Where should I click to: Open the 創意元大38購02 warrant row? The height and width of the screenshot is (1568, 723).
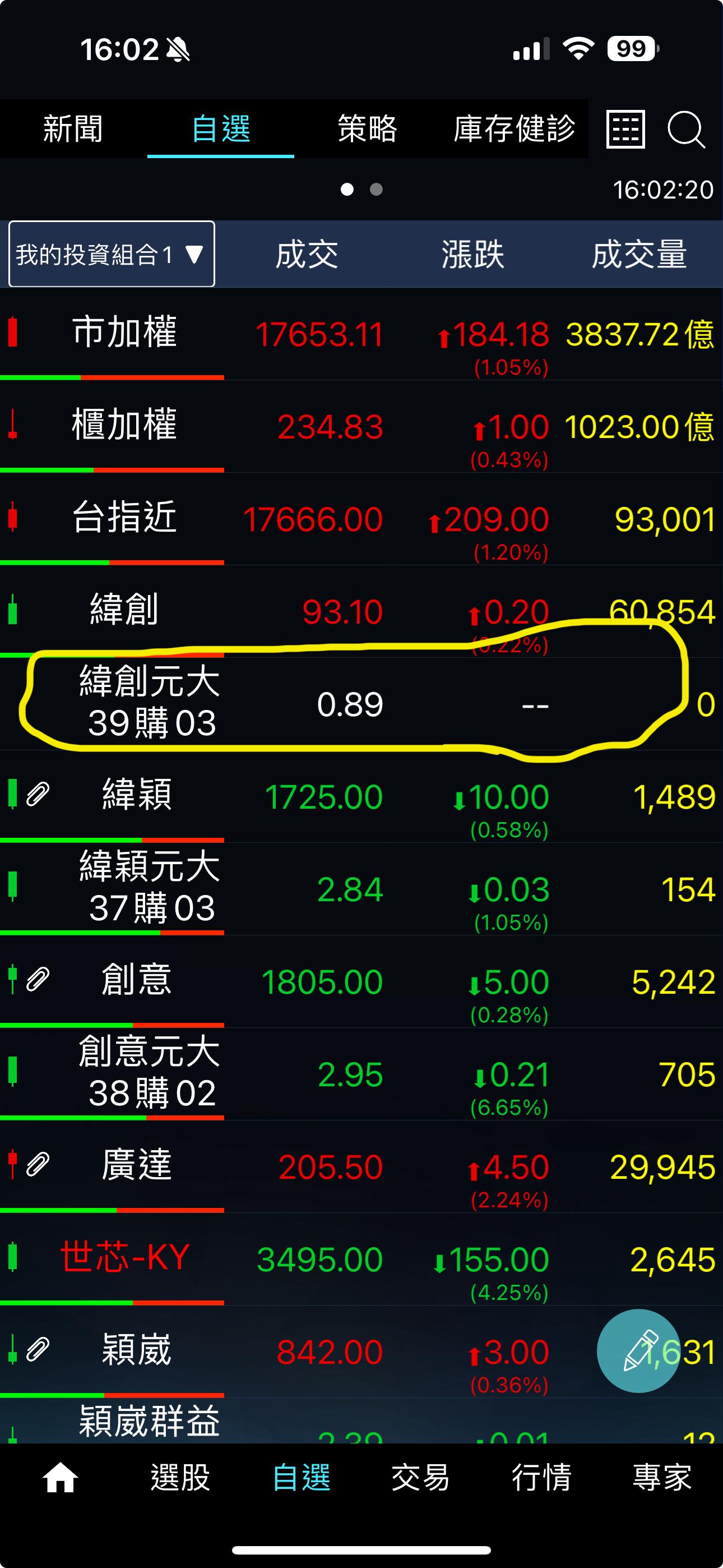[x=361, y=1074]
